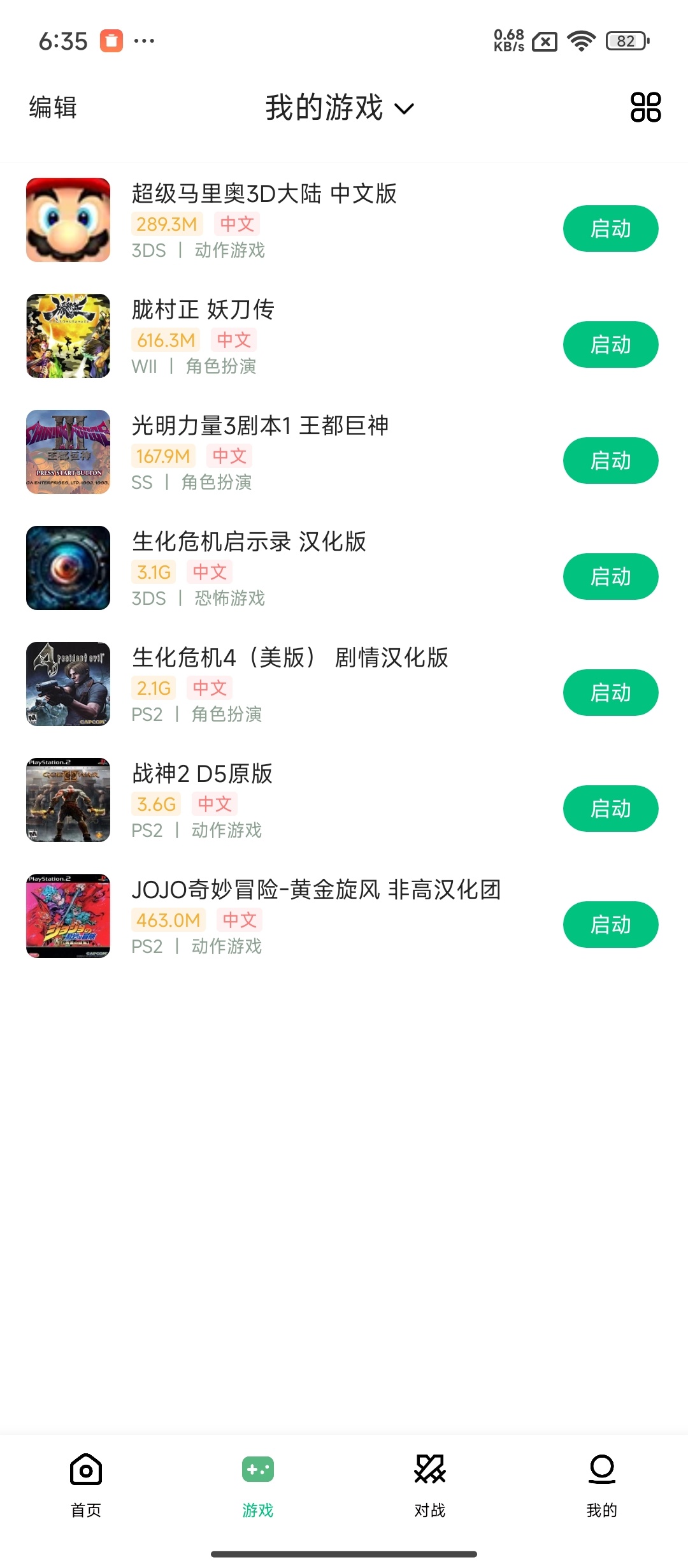Launch 超级马里奥3D大陆 中文版
688x1568 pixels.
610,229
